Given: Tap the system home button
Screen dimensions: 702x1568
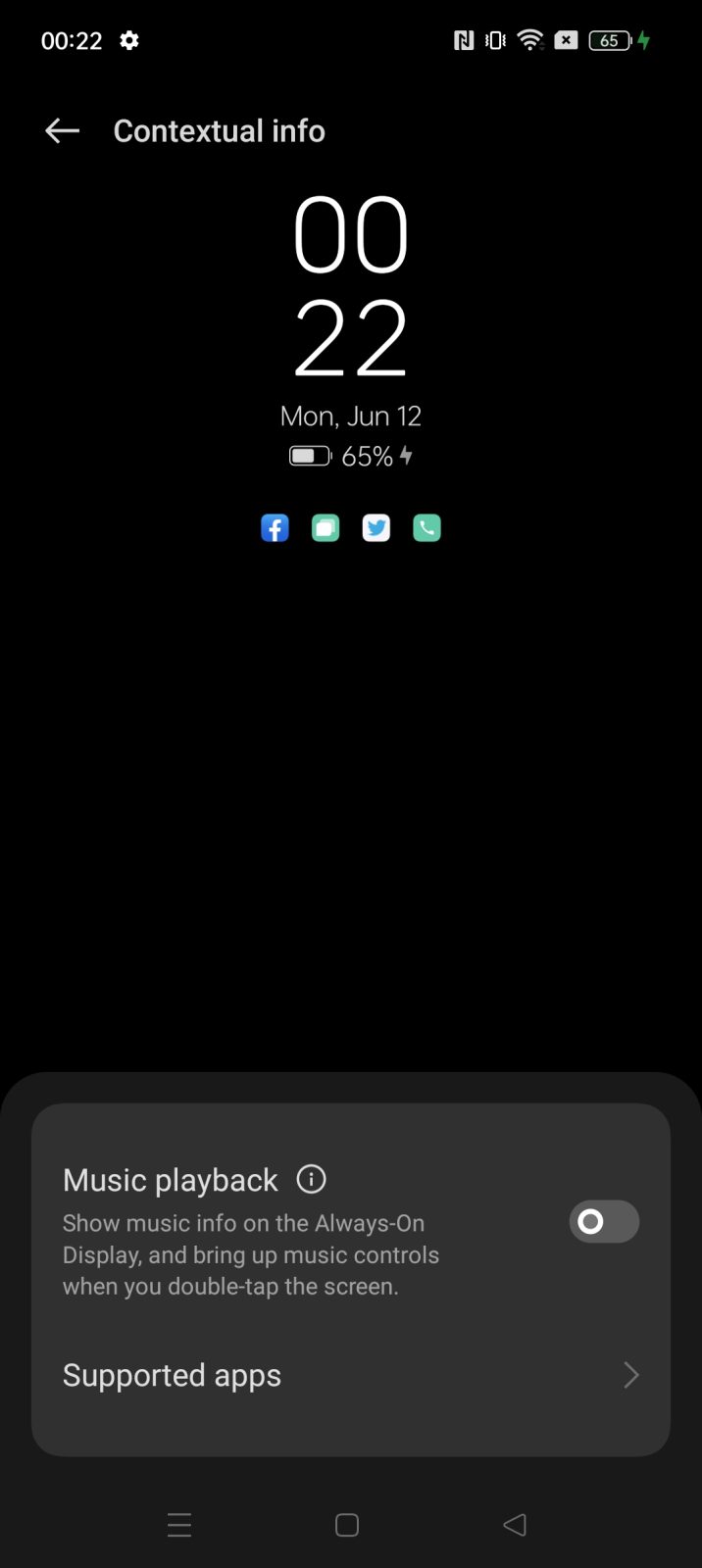Looking at the screenshot, I should click(x=347, y=1525).
